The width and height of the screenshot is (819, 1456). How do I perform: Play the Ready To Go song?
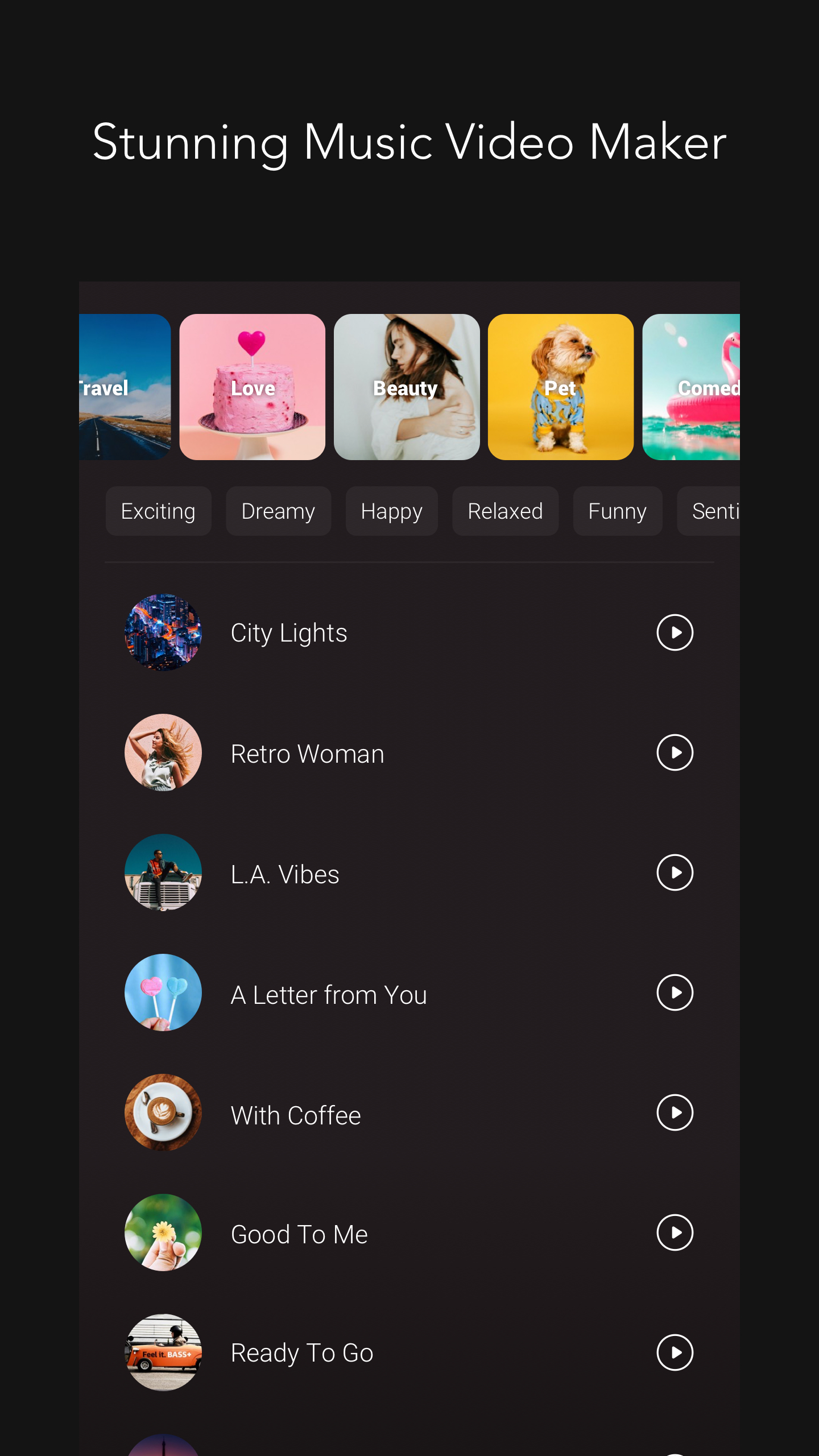point(675,1354)
